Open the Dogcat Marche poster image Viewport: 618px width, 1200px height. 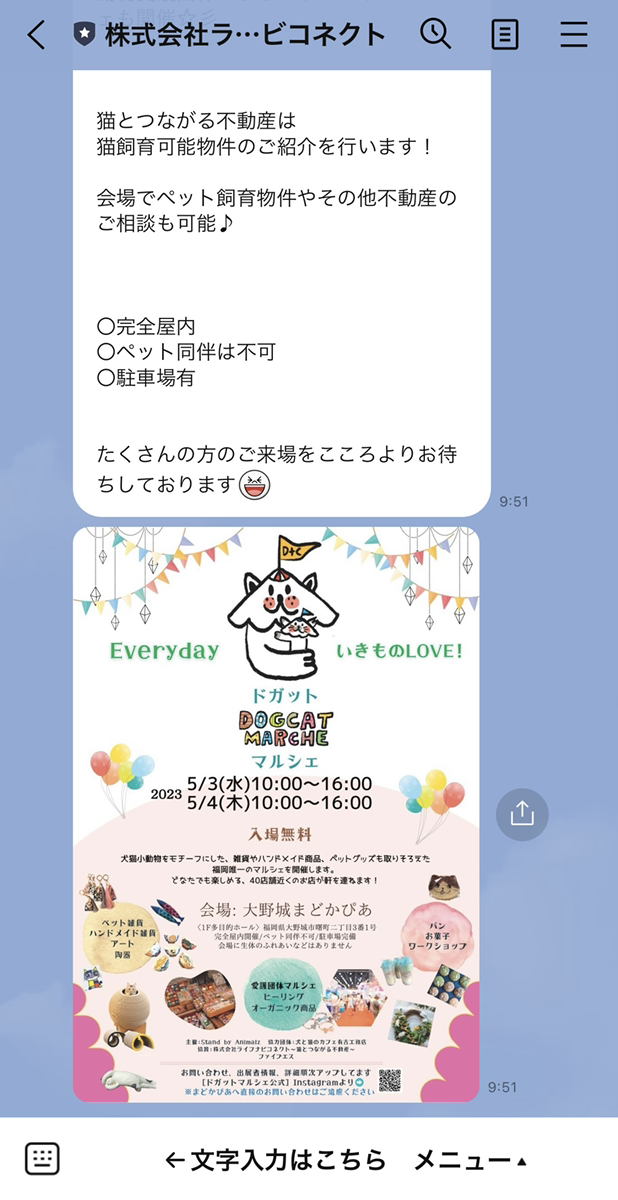point(276,814)
